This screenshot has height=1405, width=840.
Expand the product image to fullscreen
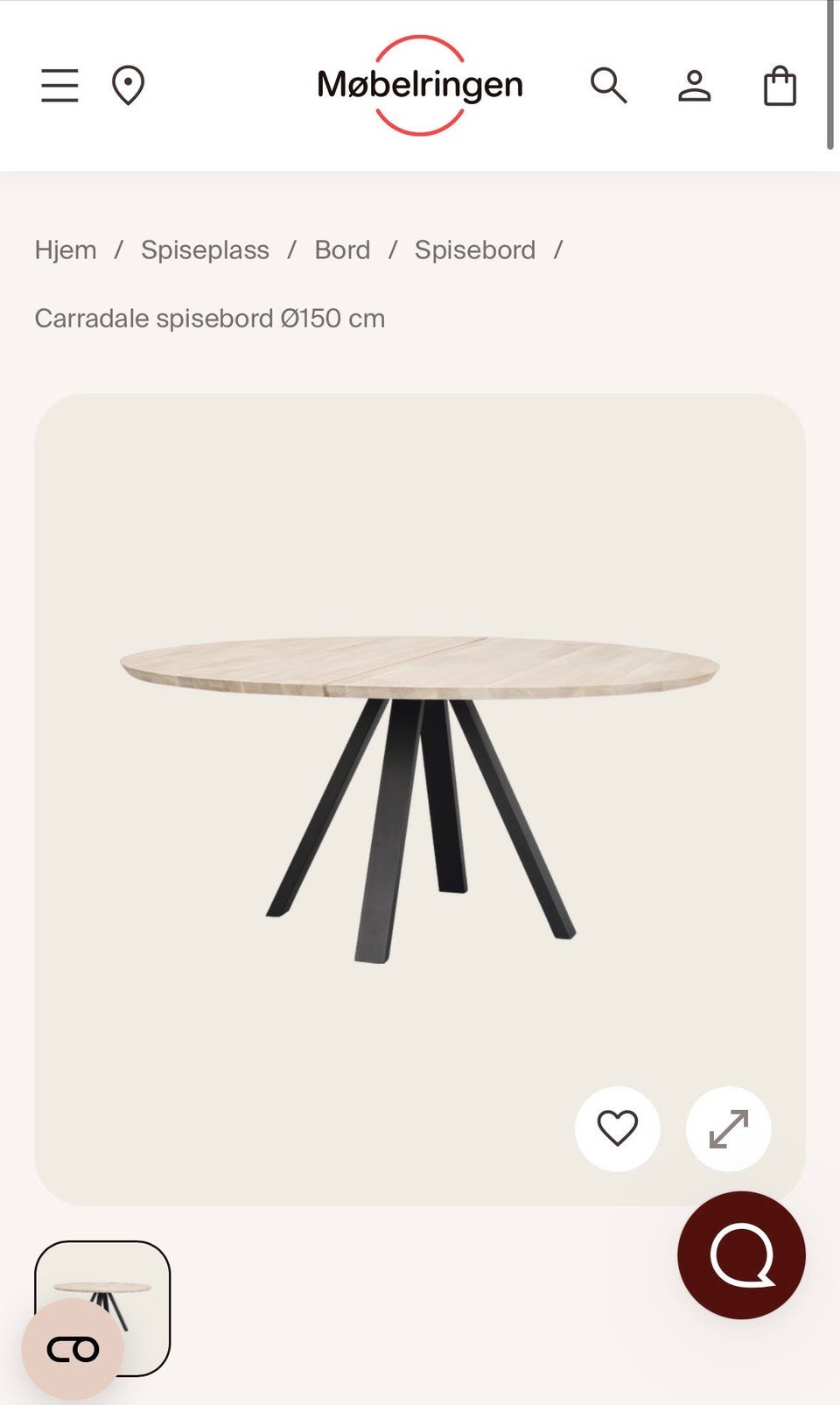point(728,1128)
